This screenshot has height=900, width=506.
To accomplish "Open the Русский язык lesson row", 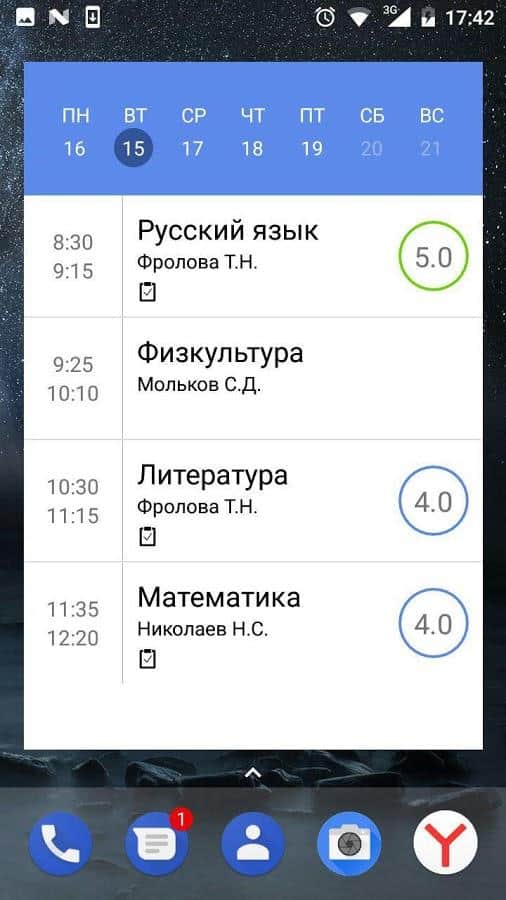I will pyautogui.click(x=253, y=256).
